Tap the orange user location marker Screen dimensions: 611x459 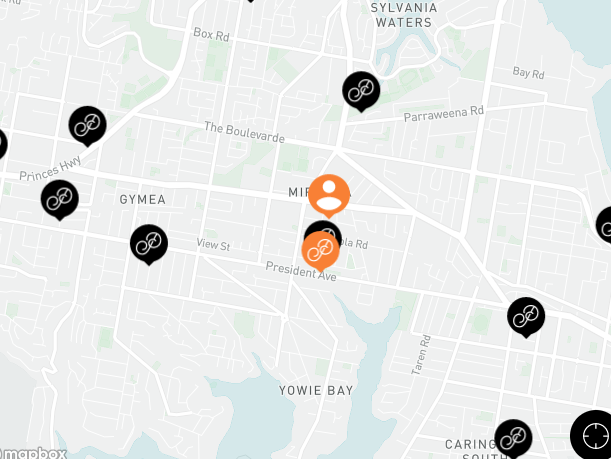coord(329,194)
